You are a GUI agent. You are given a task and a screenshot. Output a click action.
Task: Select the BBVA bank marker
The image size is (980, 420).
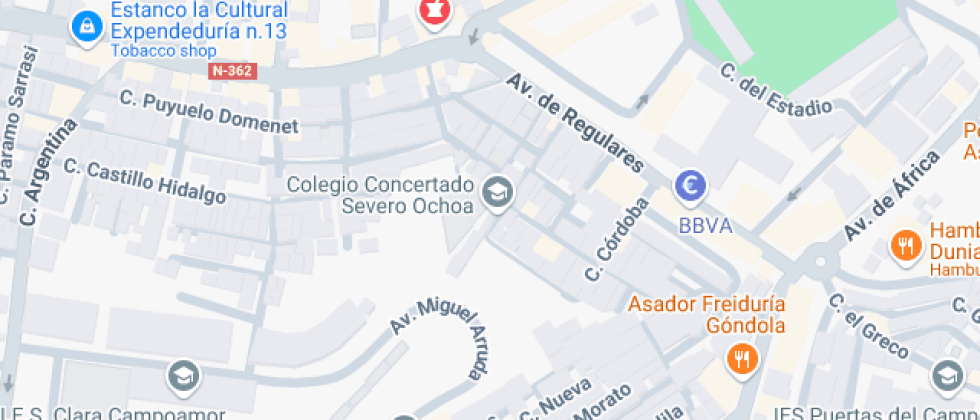690,186
